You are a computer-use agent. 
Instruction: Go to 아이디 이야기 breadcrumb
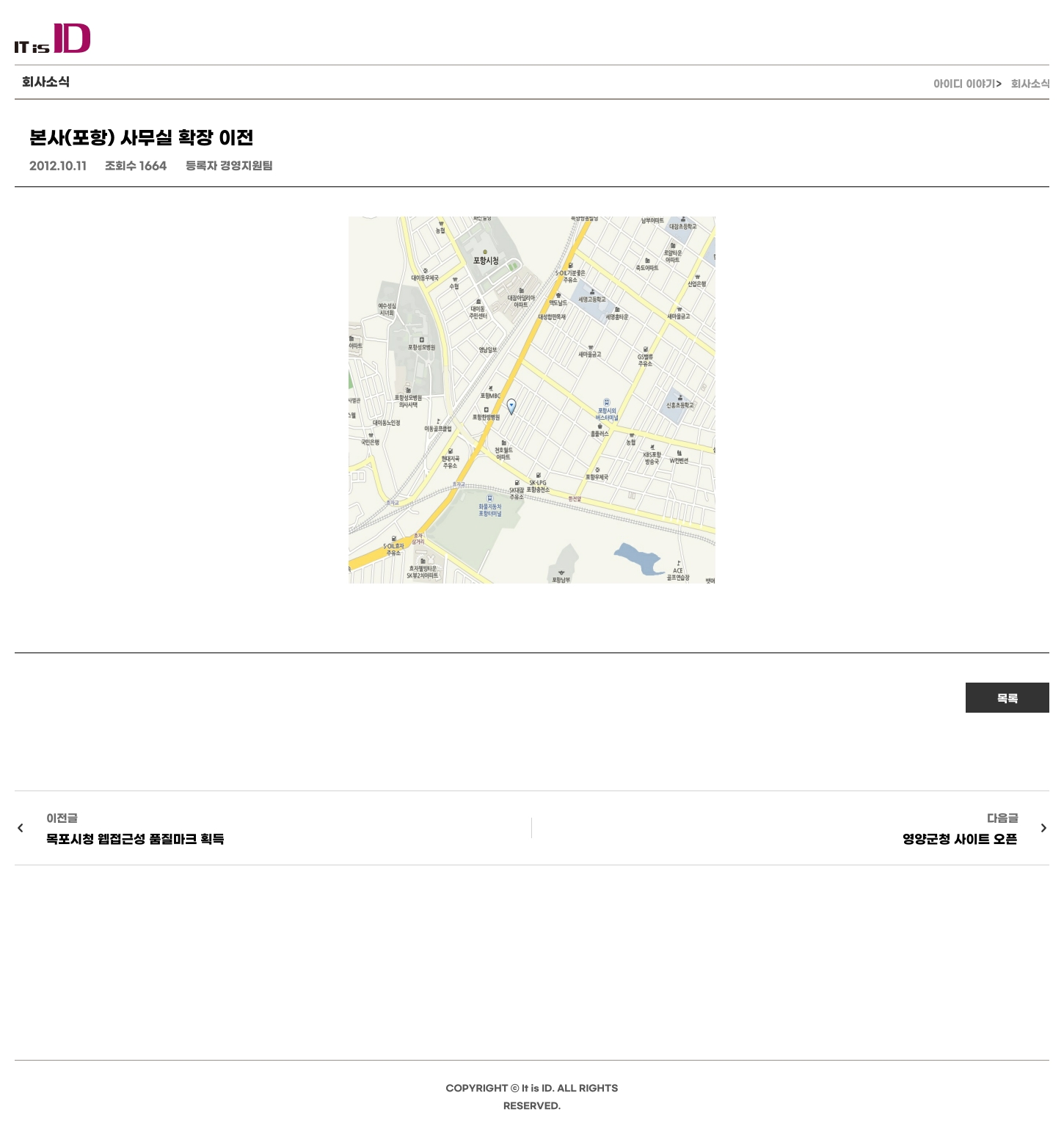point(965,84)
